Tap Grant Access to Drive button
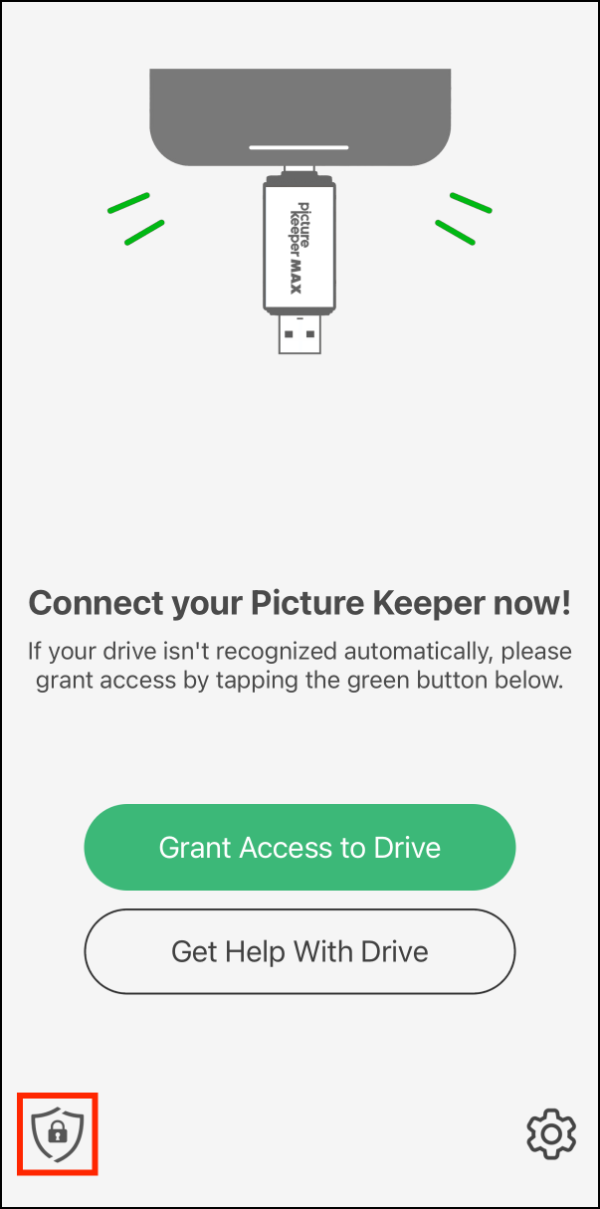Image resolution: width=600 pixels, height=1209 pixels. pyautogui.click(x=299, y=847)
